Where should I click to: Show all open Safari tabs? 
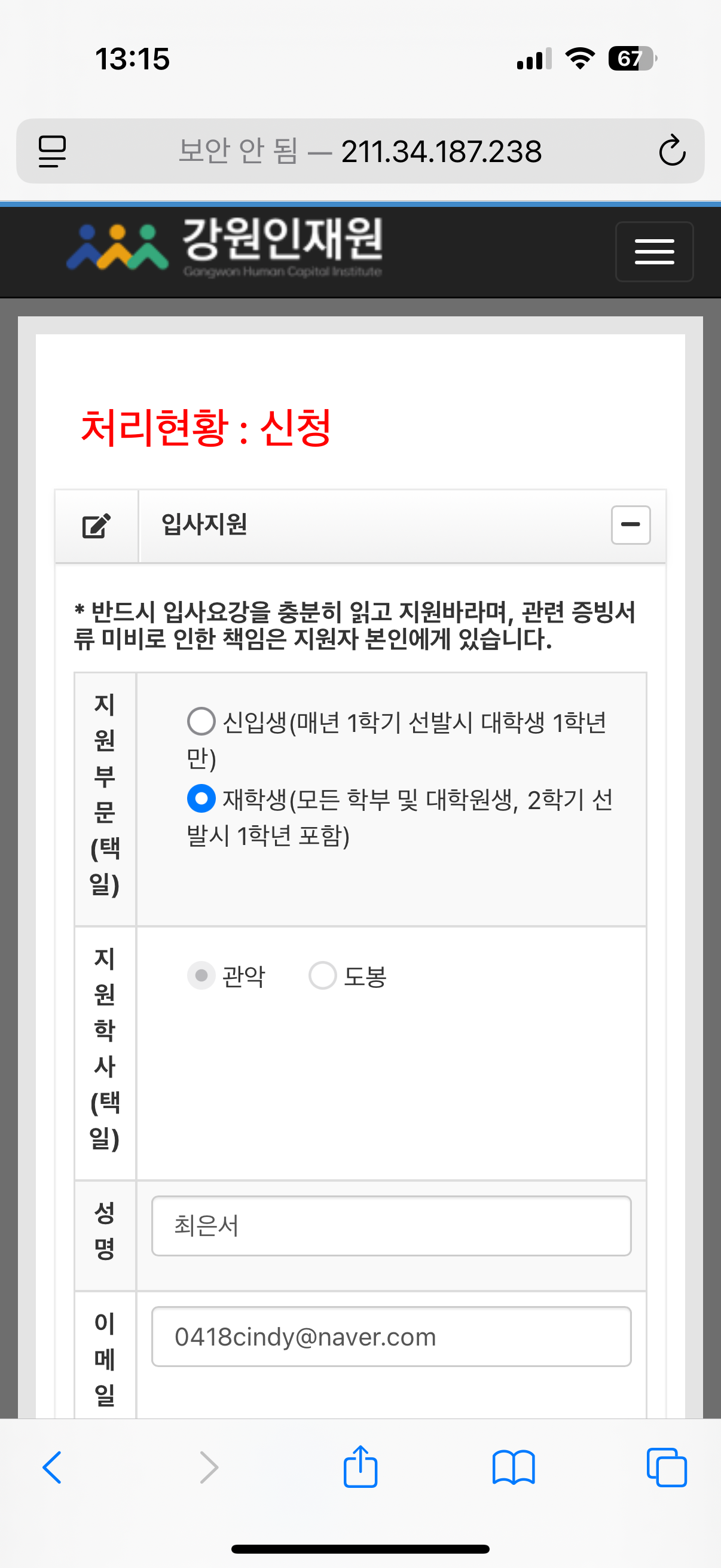pos(667,1467)
